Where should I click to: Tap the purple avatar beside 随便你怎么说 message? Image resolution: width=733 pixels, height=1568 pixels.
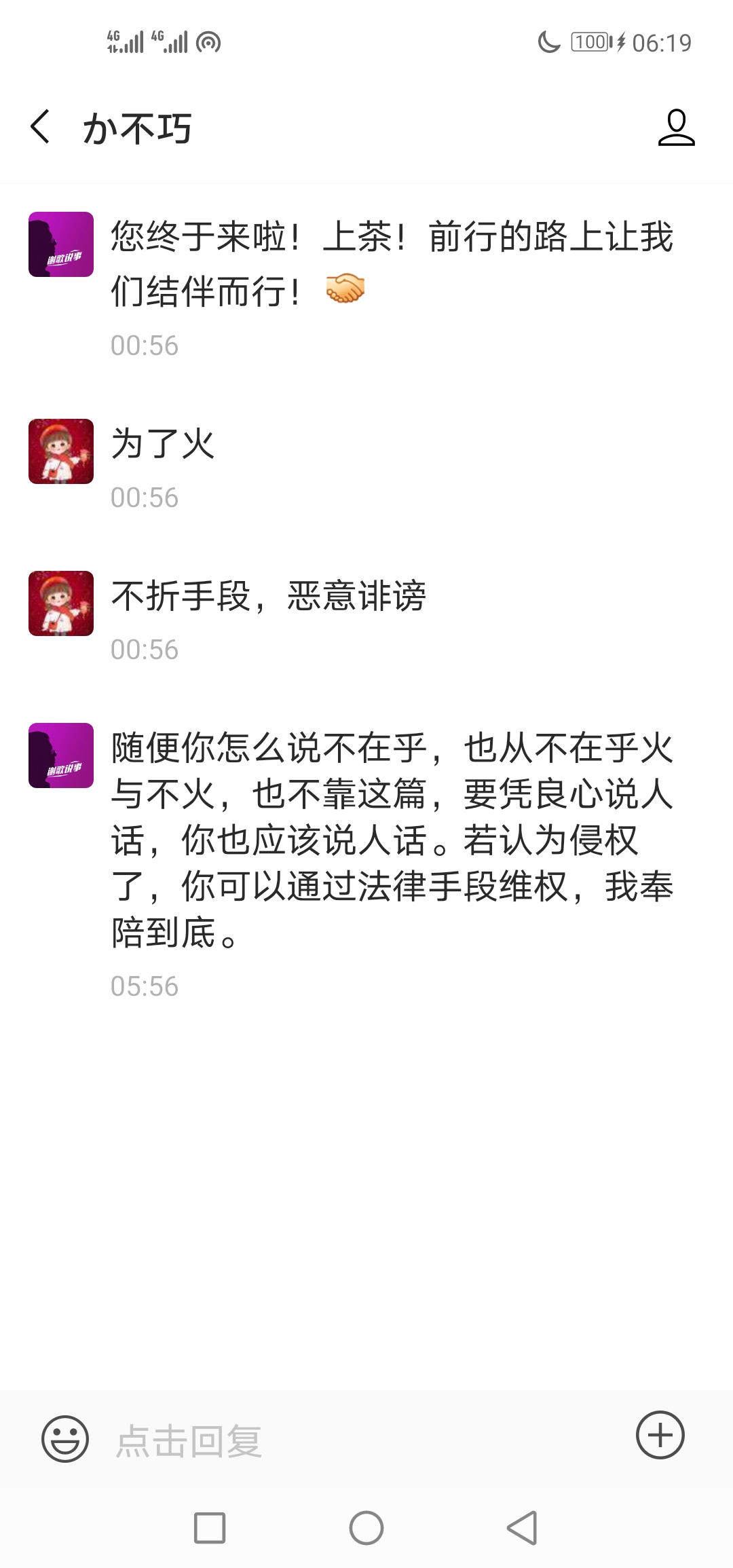61,755
